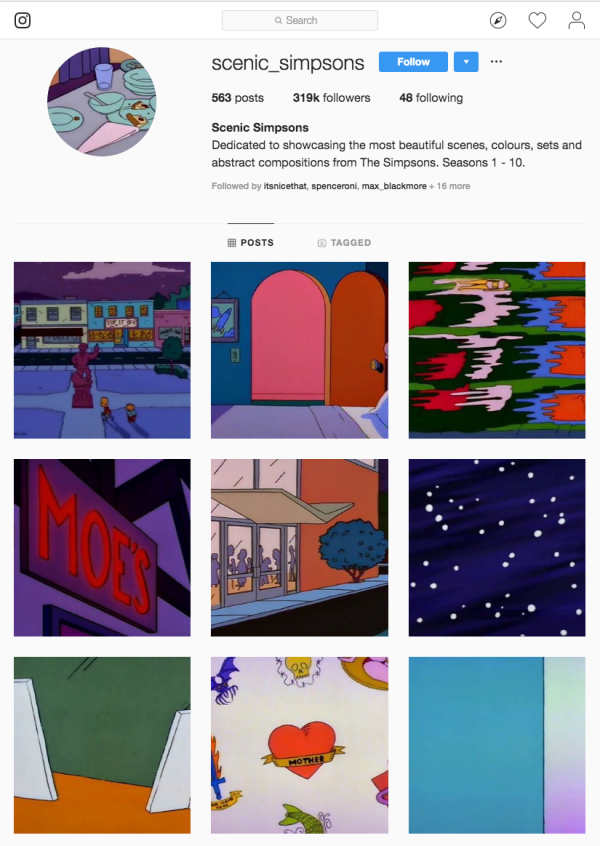The width and height of the screenshot is (600, 846).
Task: Open the Moe's neon sign post
Action: pos(102,547)
